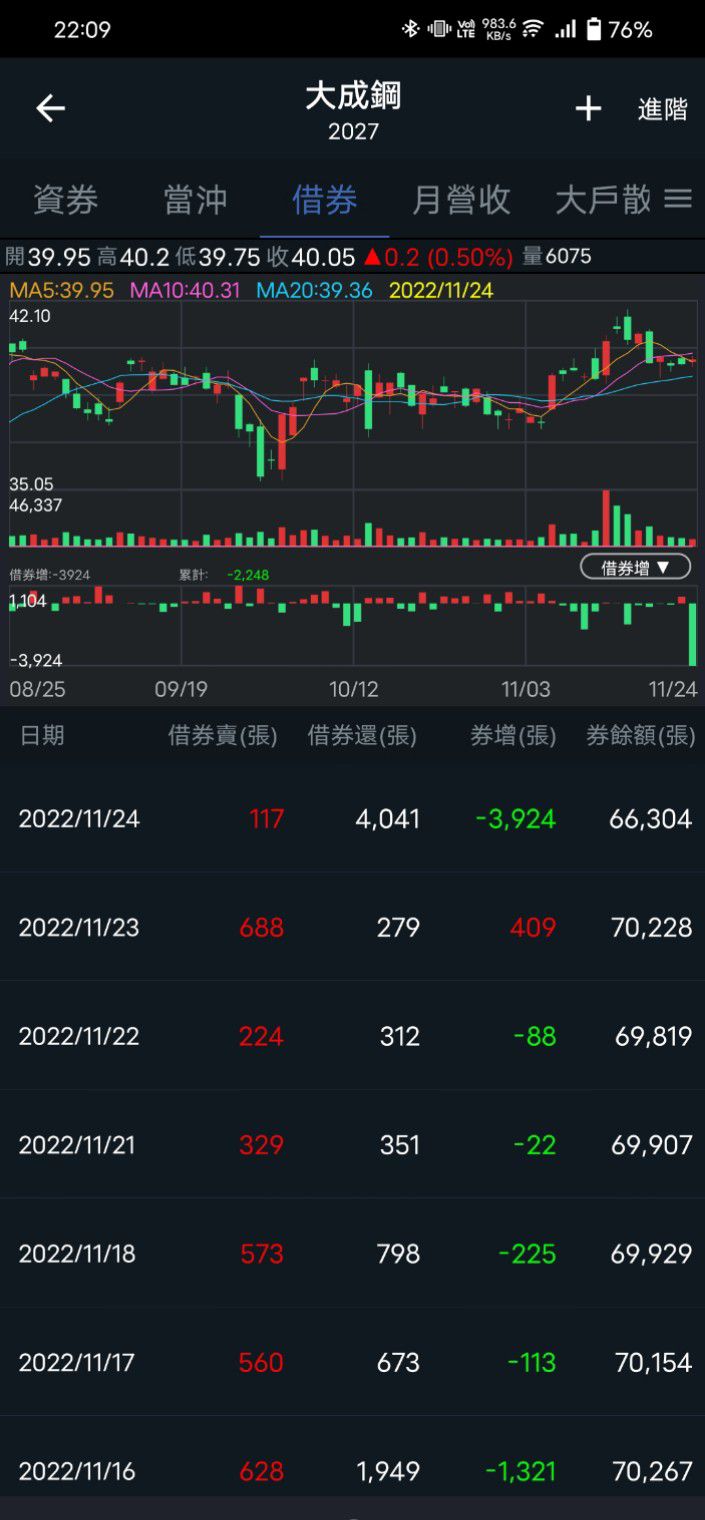Go back using the arrow icon
The image size is (705, 1520).
coord(50,109)
